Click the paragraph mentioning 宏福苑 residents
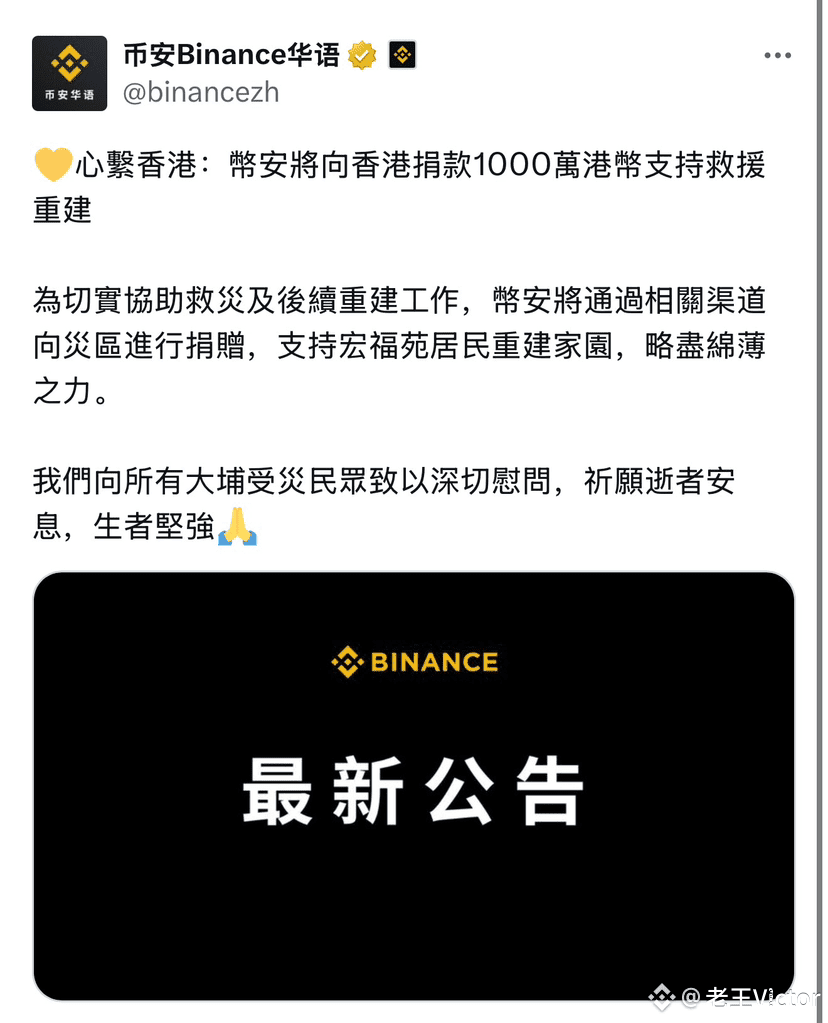 pos(400,335)
